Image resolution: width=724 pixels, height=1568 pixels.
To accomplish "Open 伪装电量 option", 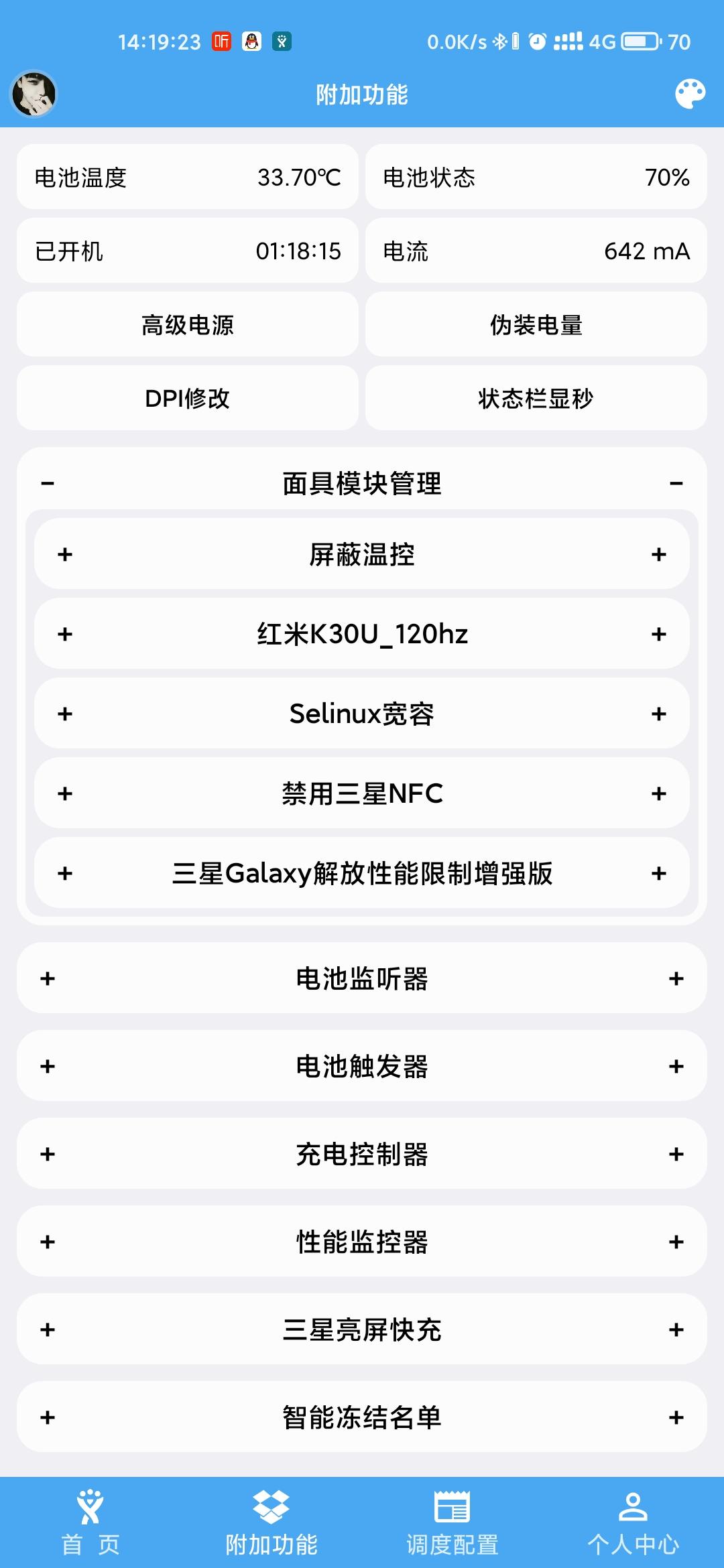I will click(536, 325).
